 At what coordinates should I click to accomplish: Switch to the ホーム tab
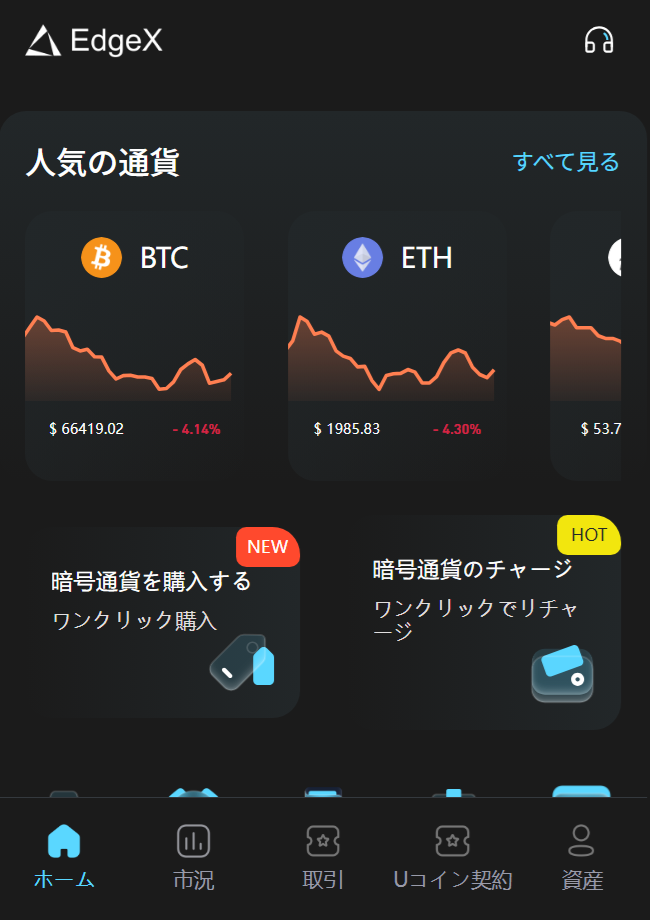click(x=64, y=858)
